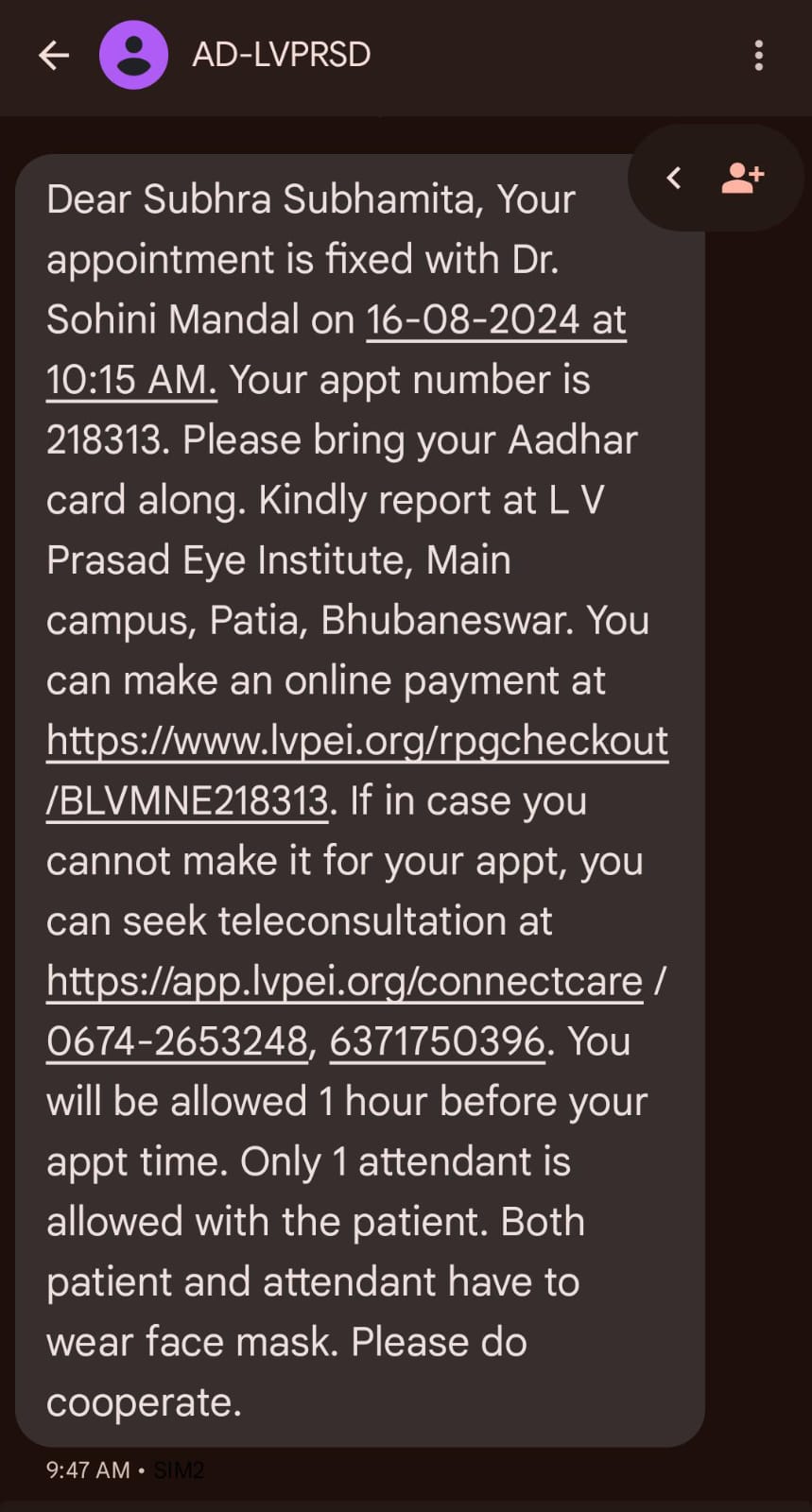
Task: Open the app.lvpei.org connectcare link
Action: click(344, 982)
